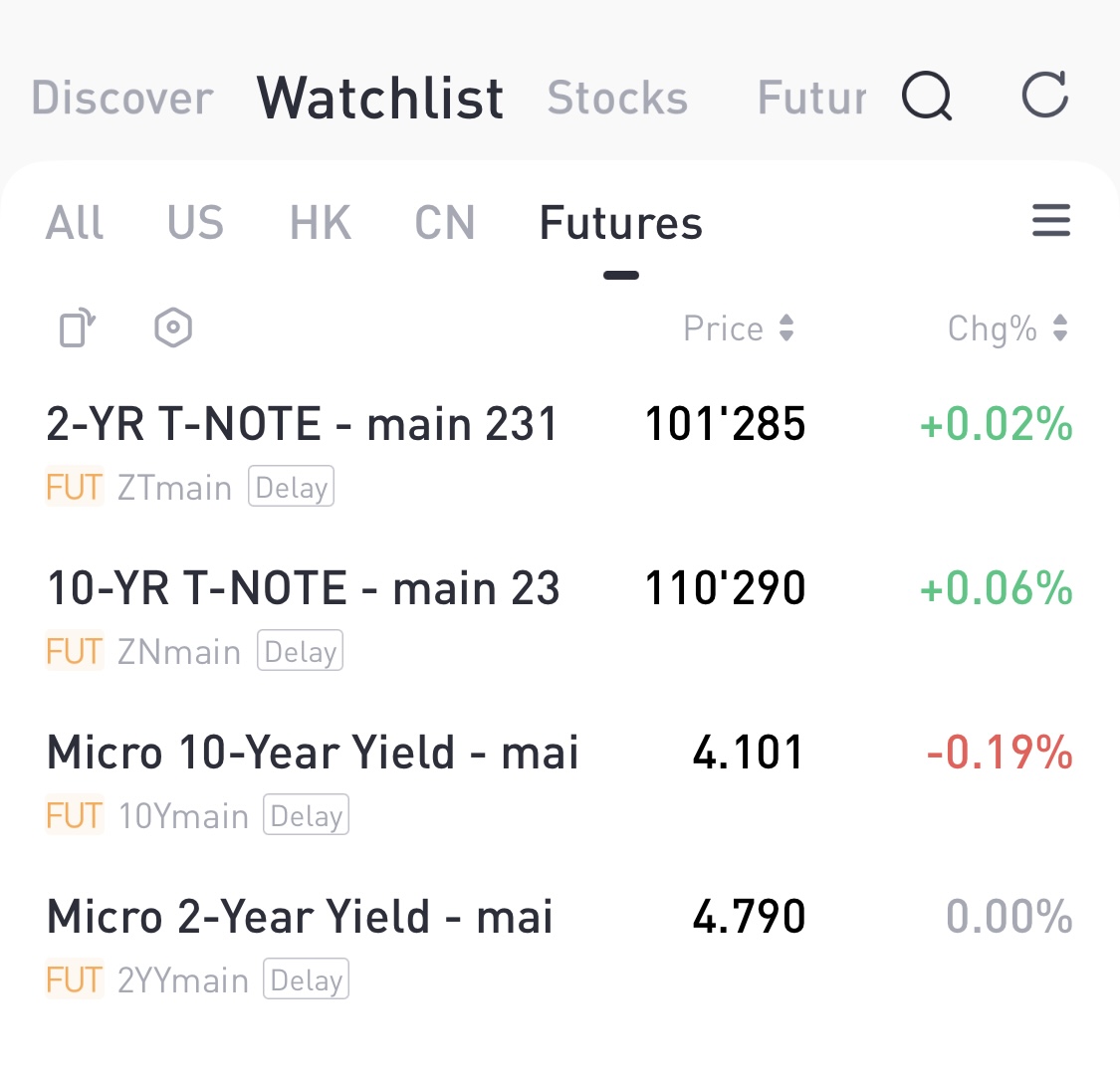1120x1083 pixels.
Task: Sort the list by Price
Action: (x=738, y=328)
